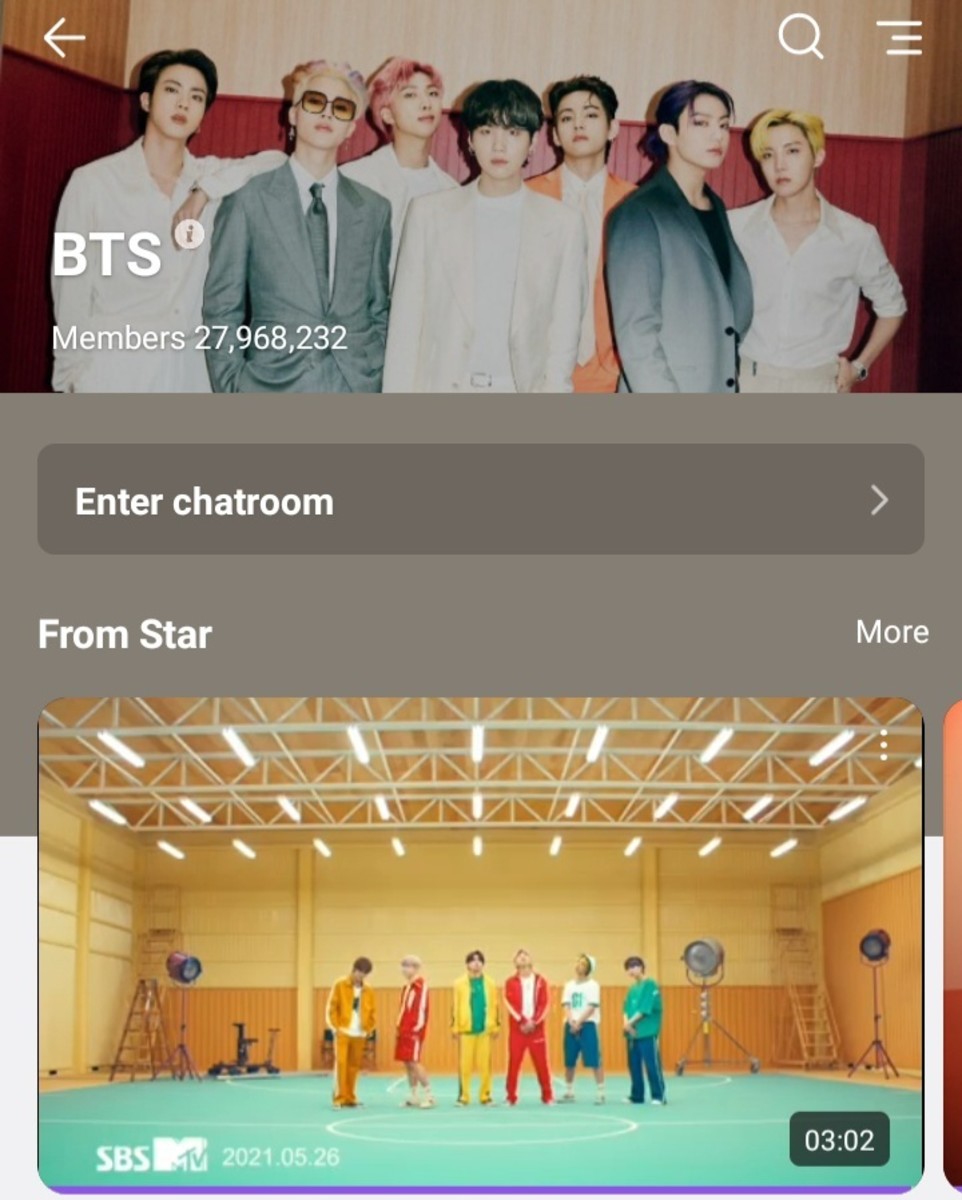Tap the right-edge card to reveal next post
The image size is (962, 1200).
point(952,940)
